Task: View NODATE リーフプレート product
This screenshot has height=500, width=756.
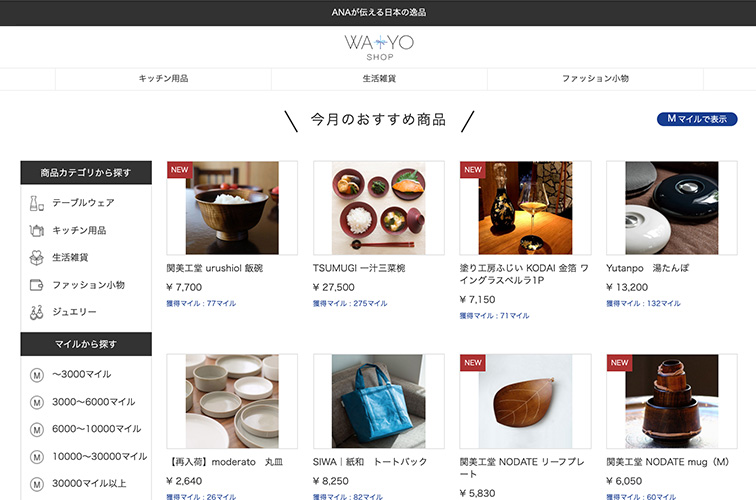Action: coord(525,400)
